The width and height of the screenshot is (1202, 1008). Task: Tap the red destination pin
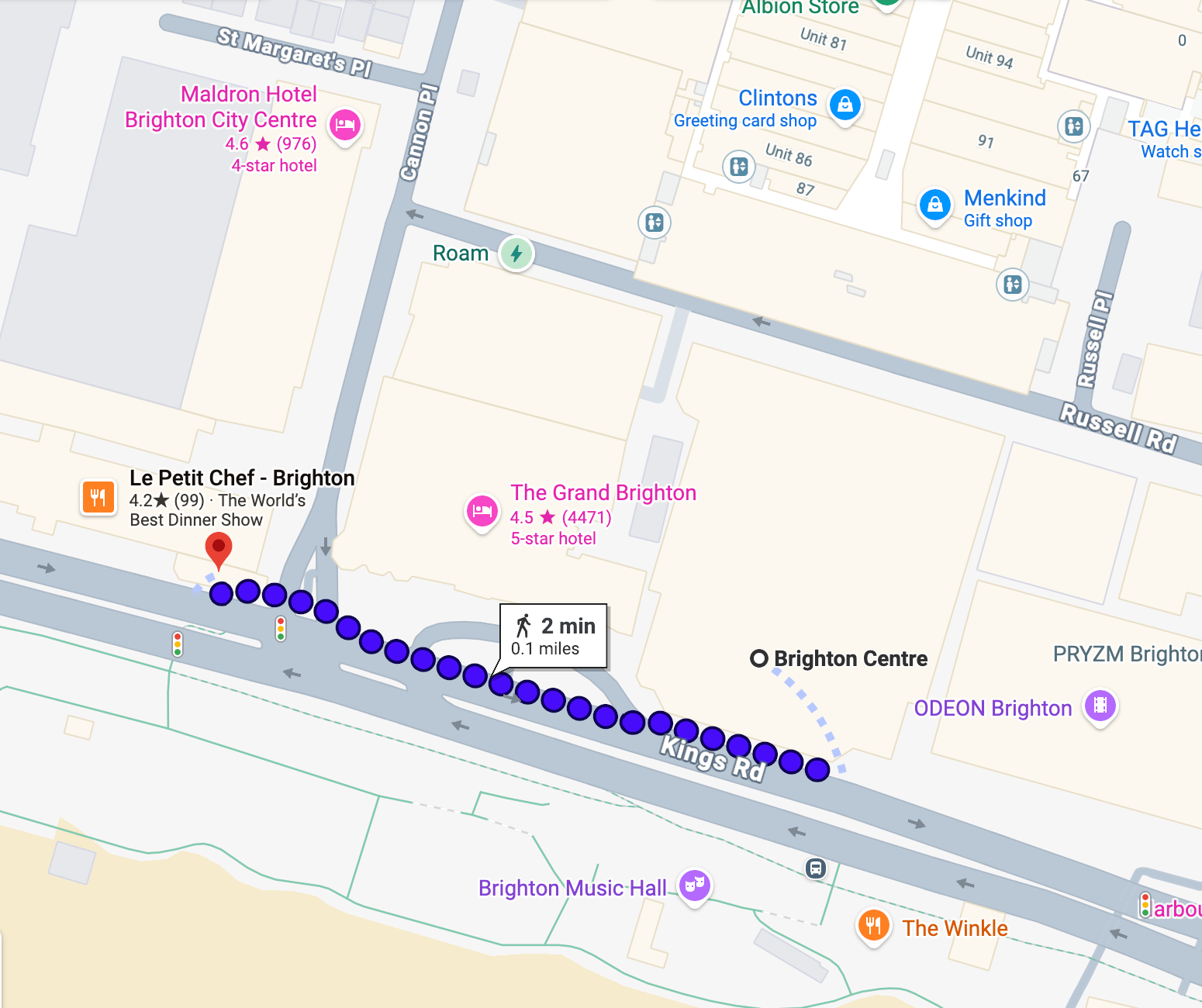coord(219,551)
